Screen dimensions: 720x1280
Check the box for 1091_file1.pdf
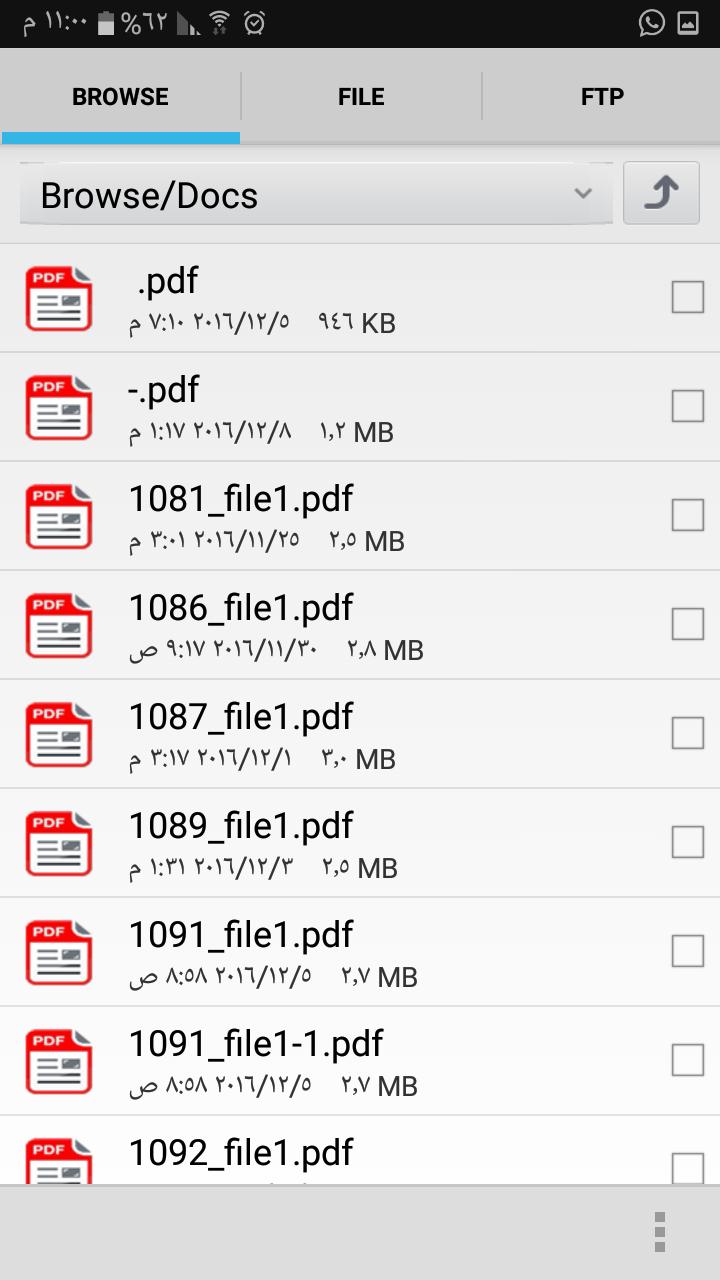tap(687, 951)
